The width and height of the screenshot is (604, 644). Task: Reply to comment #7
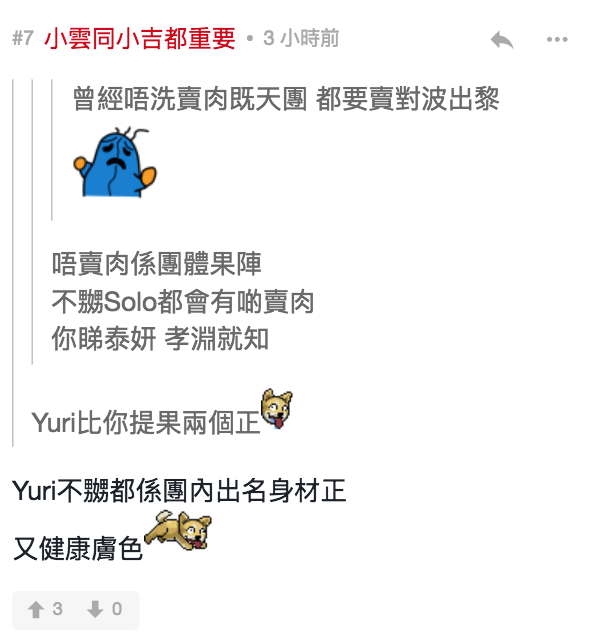[501, 39]
